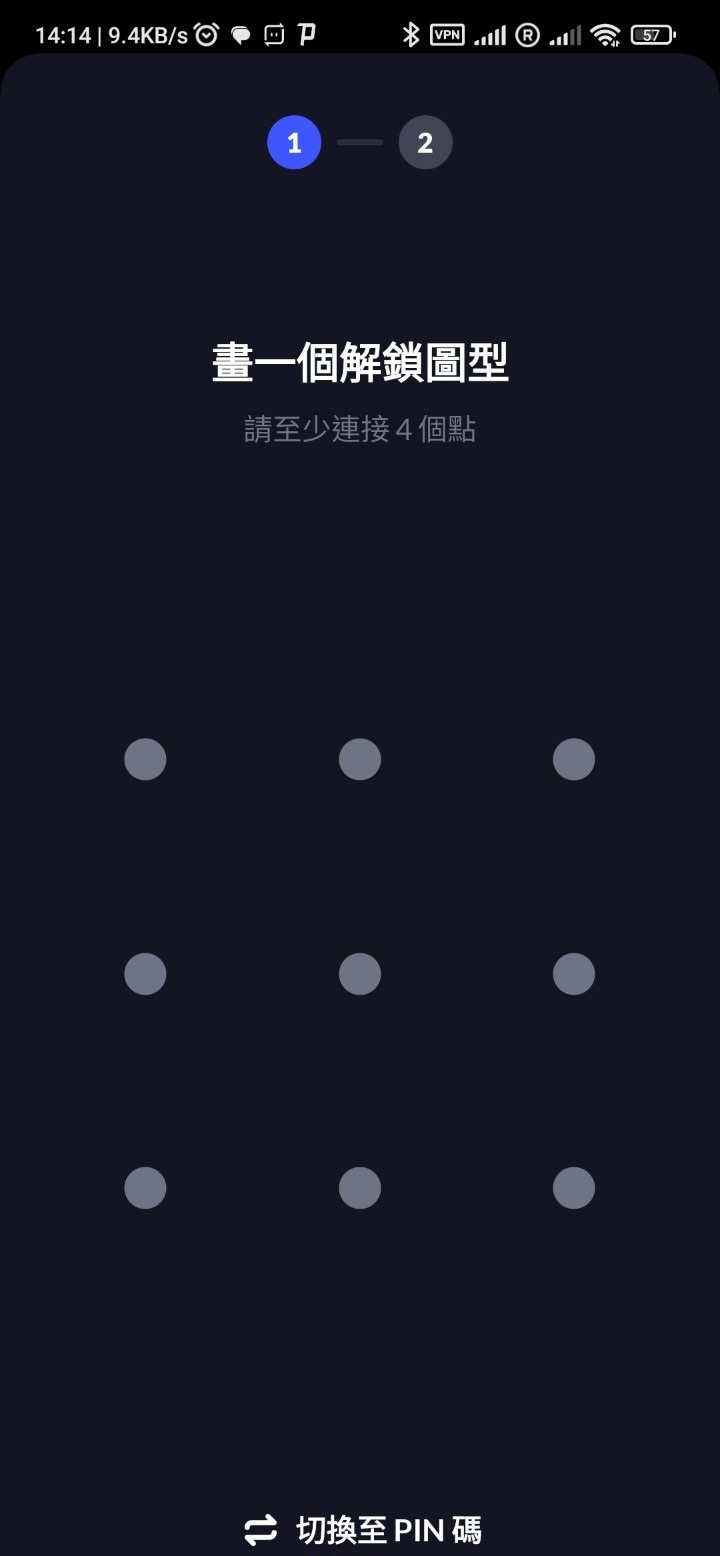Select step 1 indicator circle

tap(294, 142)
